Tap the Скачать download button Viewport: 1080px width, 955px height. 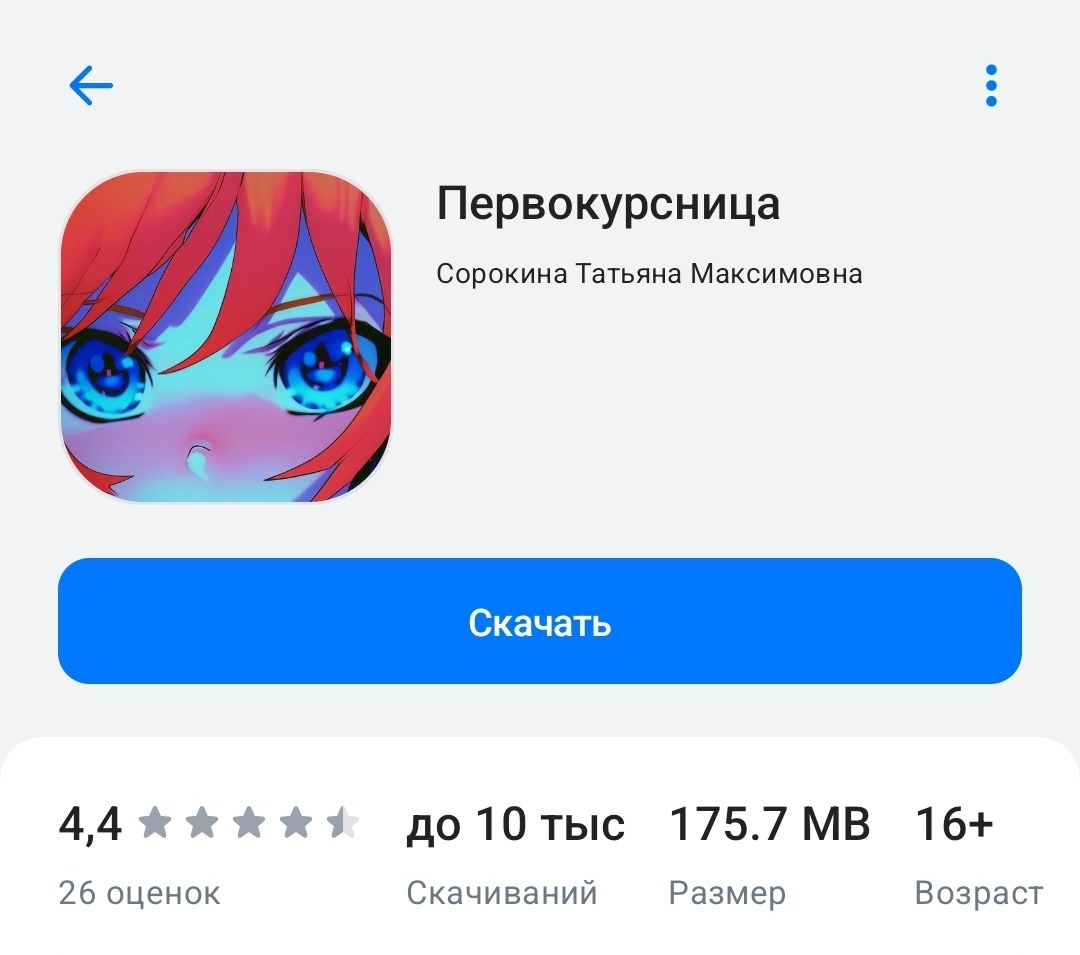pyautogui.click(x=540, y=622)
